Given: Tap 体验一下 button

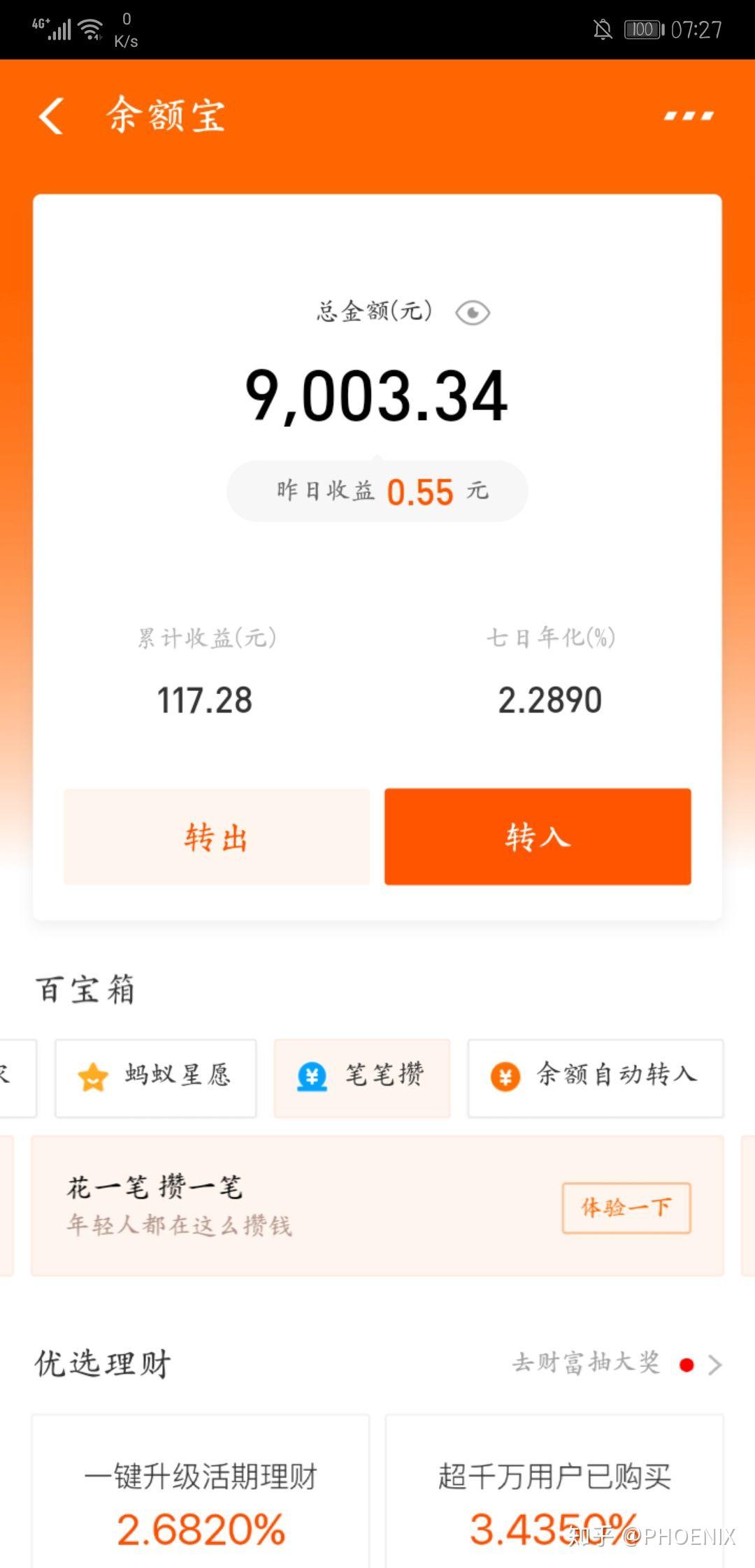Looking at the screenshot, I should [626, 1207].
